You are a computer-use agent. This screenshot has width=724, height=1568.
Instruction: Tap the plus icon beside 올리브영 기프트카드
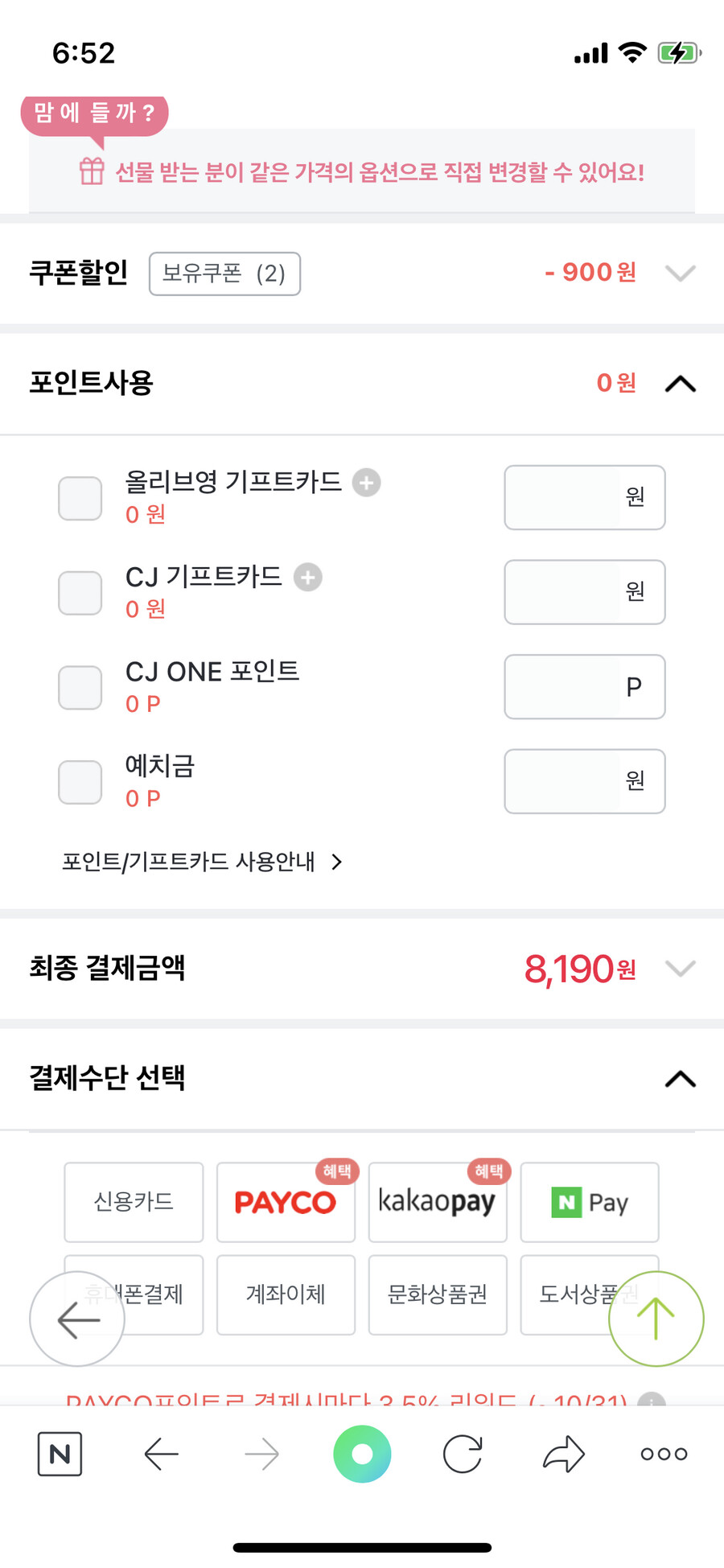pos(367,482)
